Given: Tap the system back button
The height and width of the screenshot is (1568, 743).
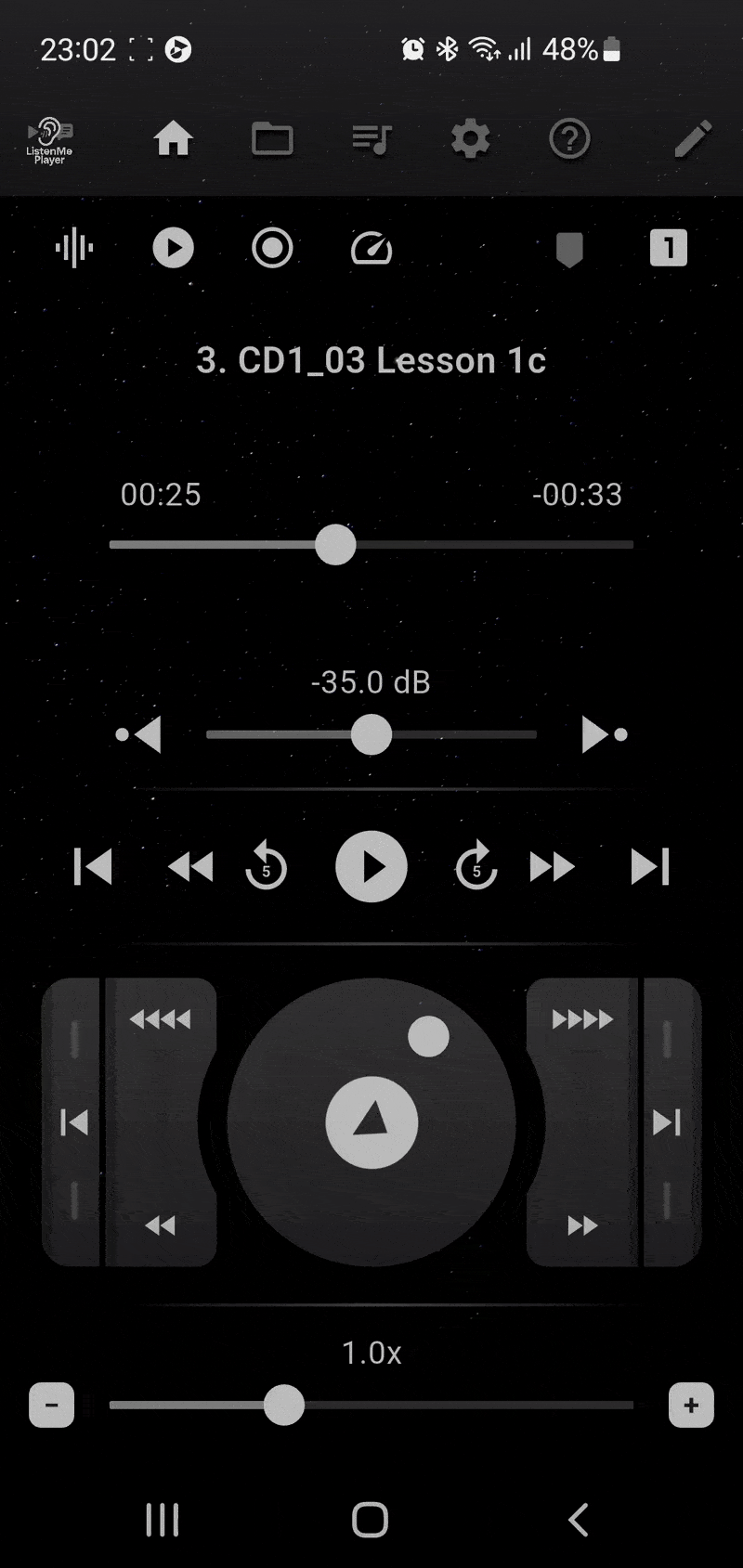Looking at the screenshot, I should pyautogui.click(x=578, y=1520).
